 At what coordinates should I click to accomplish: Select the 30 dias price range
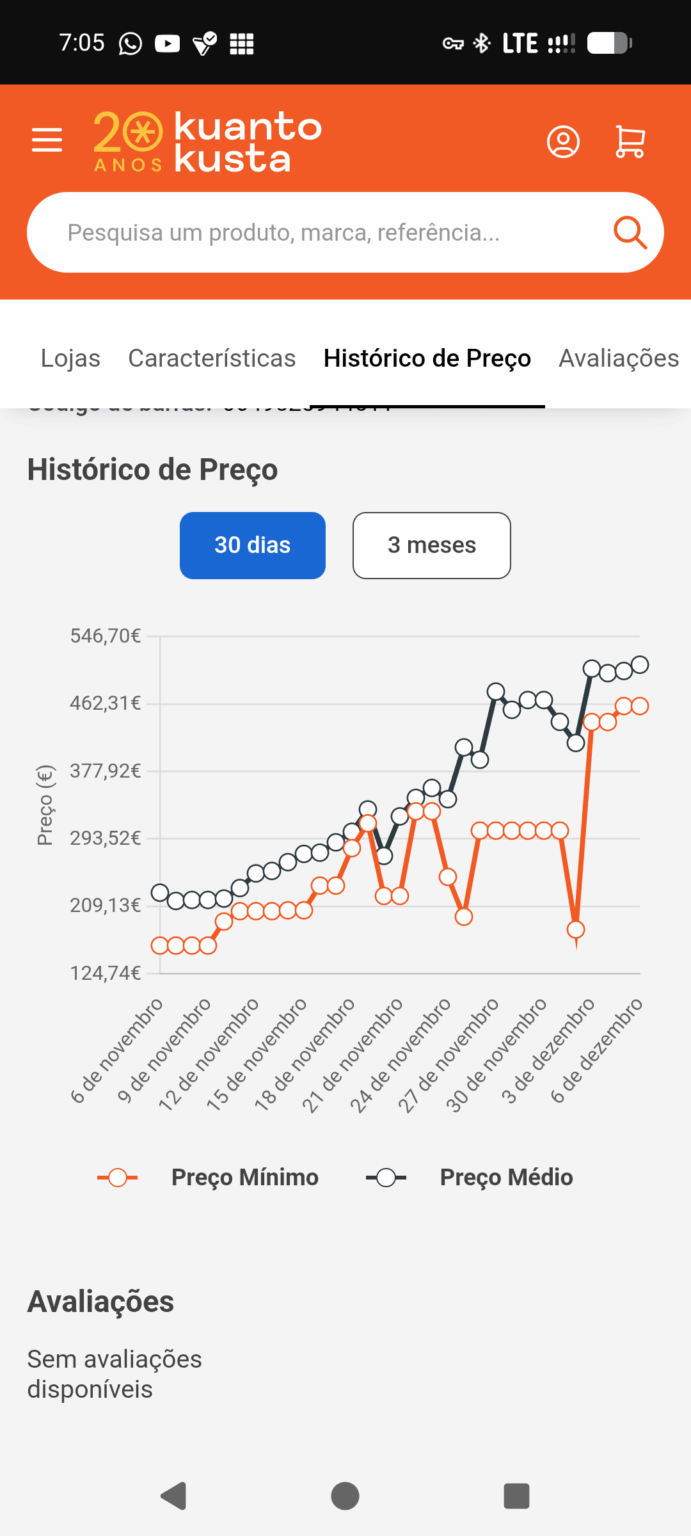(x=253, y=545)
